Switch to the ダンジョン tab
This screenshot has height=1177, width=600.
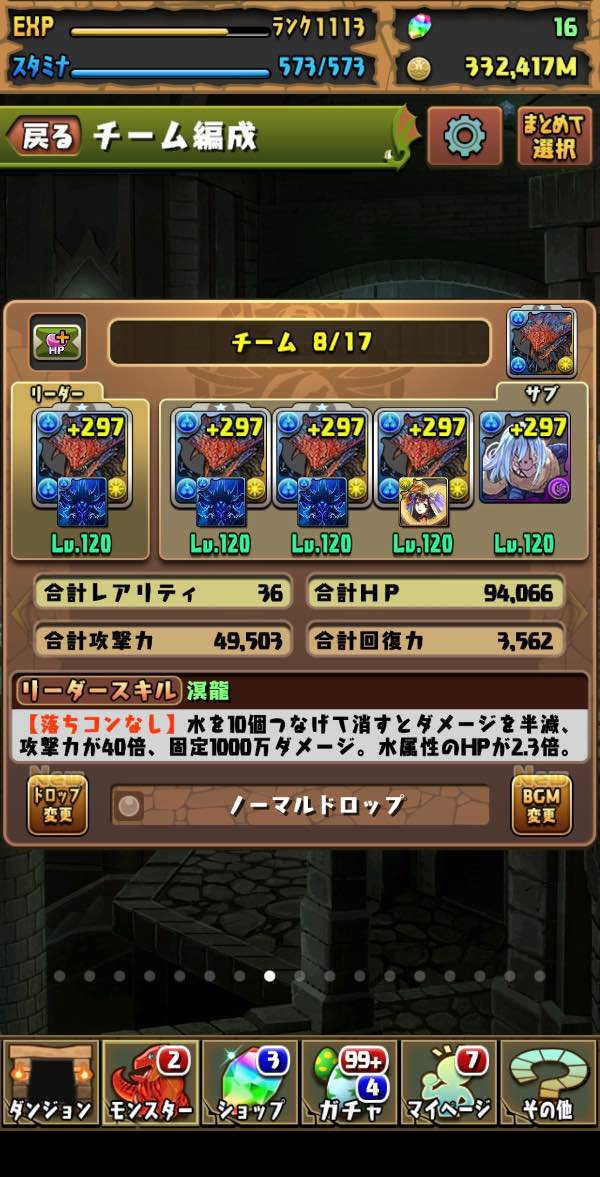click(50, 1084)
